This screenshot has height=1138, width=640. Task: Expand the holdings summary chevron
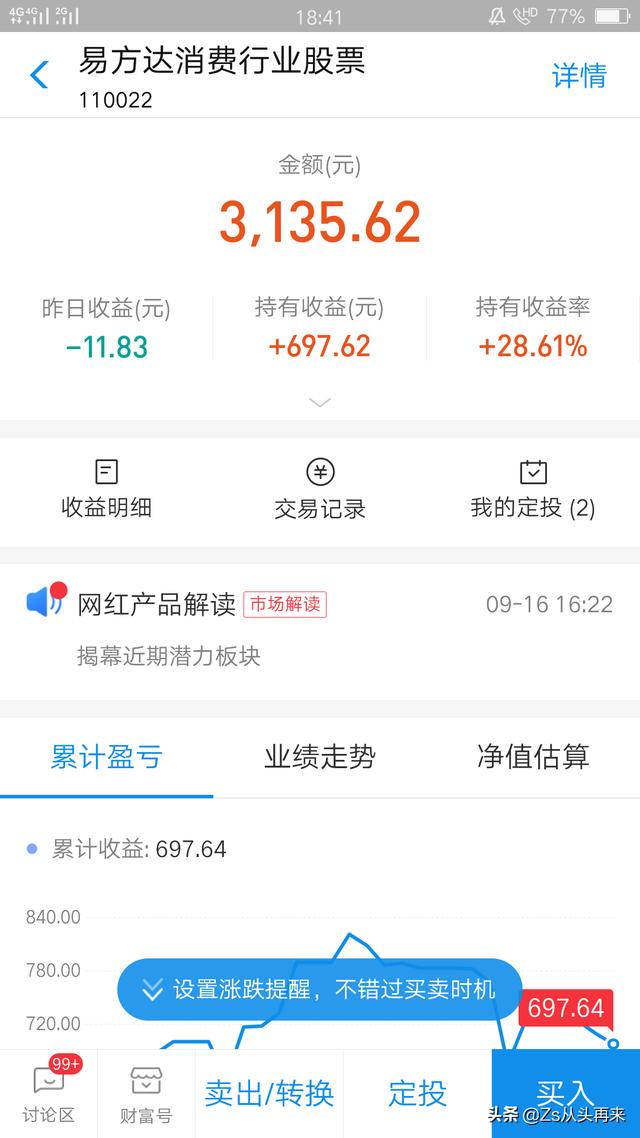click(319, 402)
